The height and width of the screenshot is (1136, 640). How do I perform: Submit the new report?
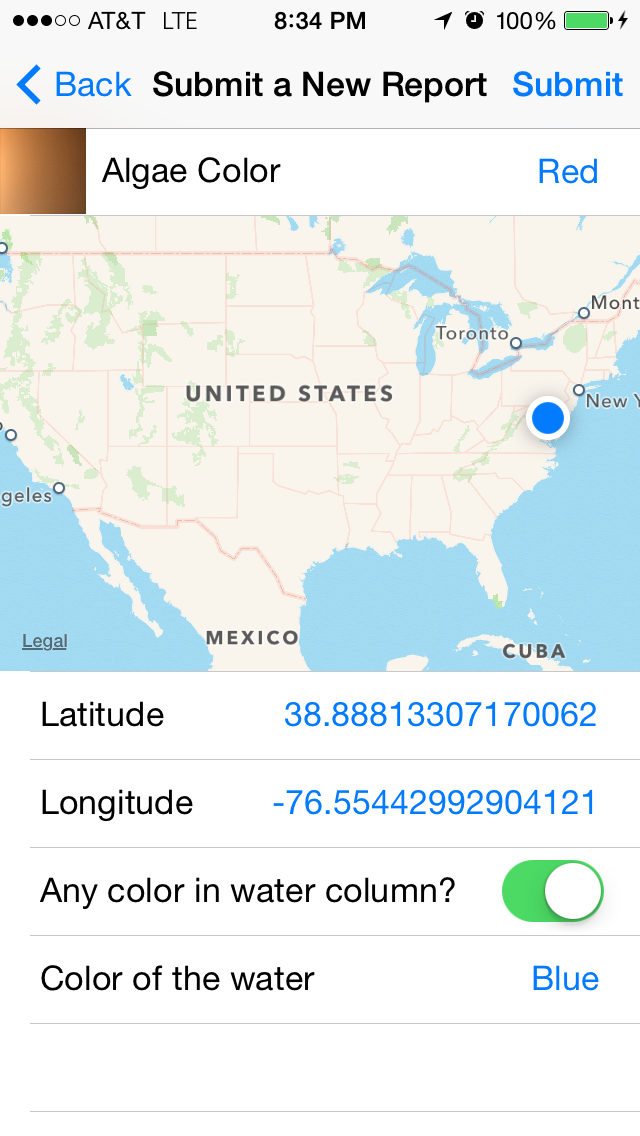click(567, 85)
